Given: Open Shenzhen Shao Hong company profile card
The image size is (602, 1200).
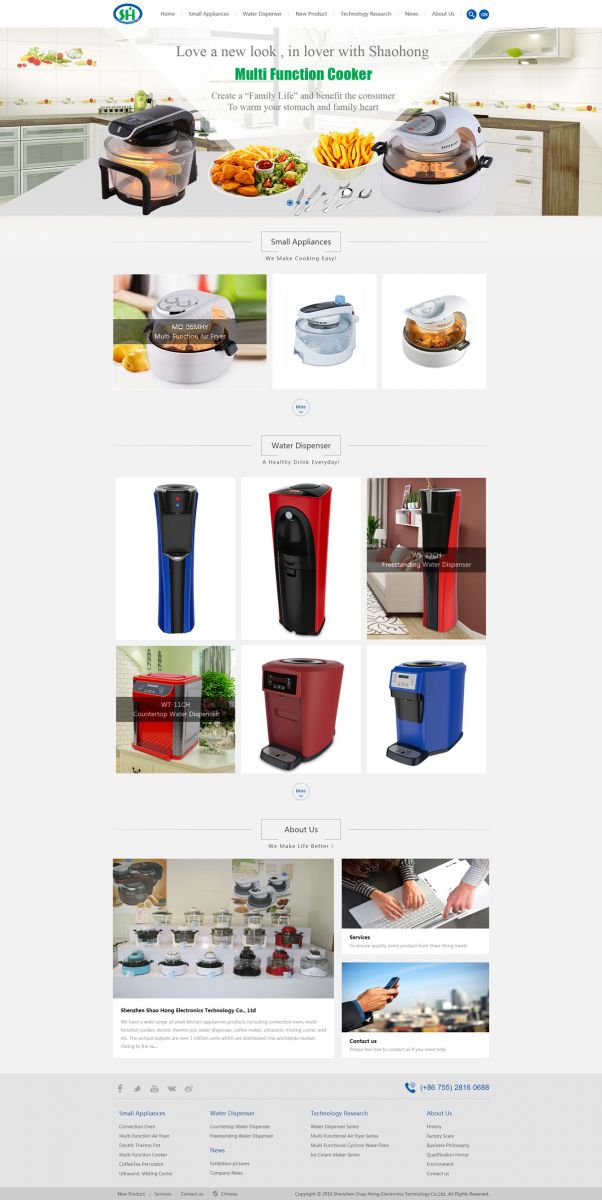Looking at the screenshot, I should click(x=223, y=956).
